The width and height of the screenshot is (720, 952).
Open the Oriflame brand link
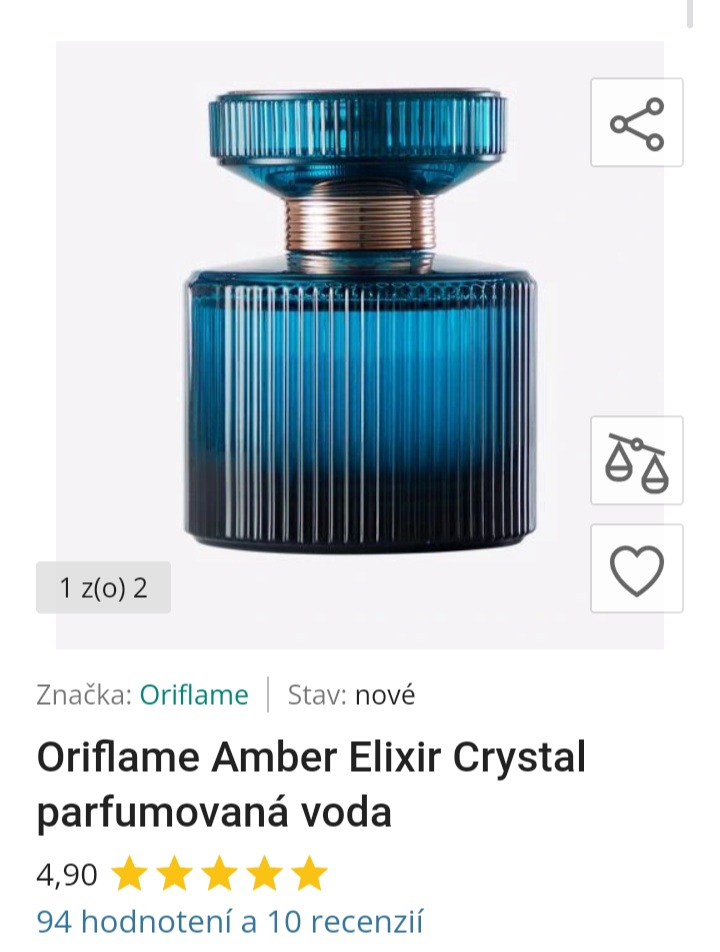[x=194, y=695]
